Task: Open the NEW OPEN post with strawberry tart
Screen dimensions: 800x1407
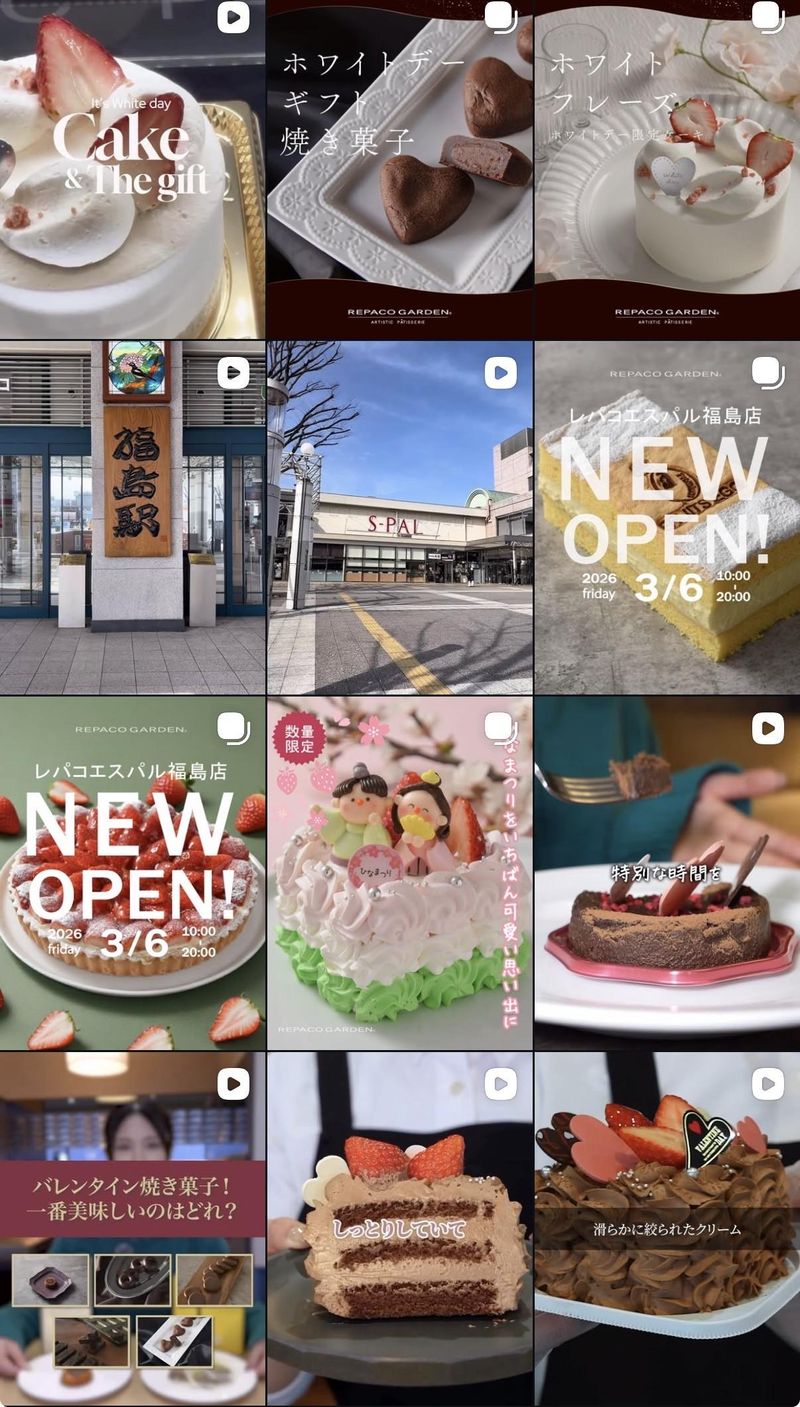Action: (x=132, y=873)
